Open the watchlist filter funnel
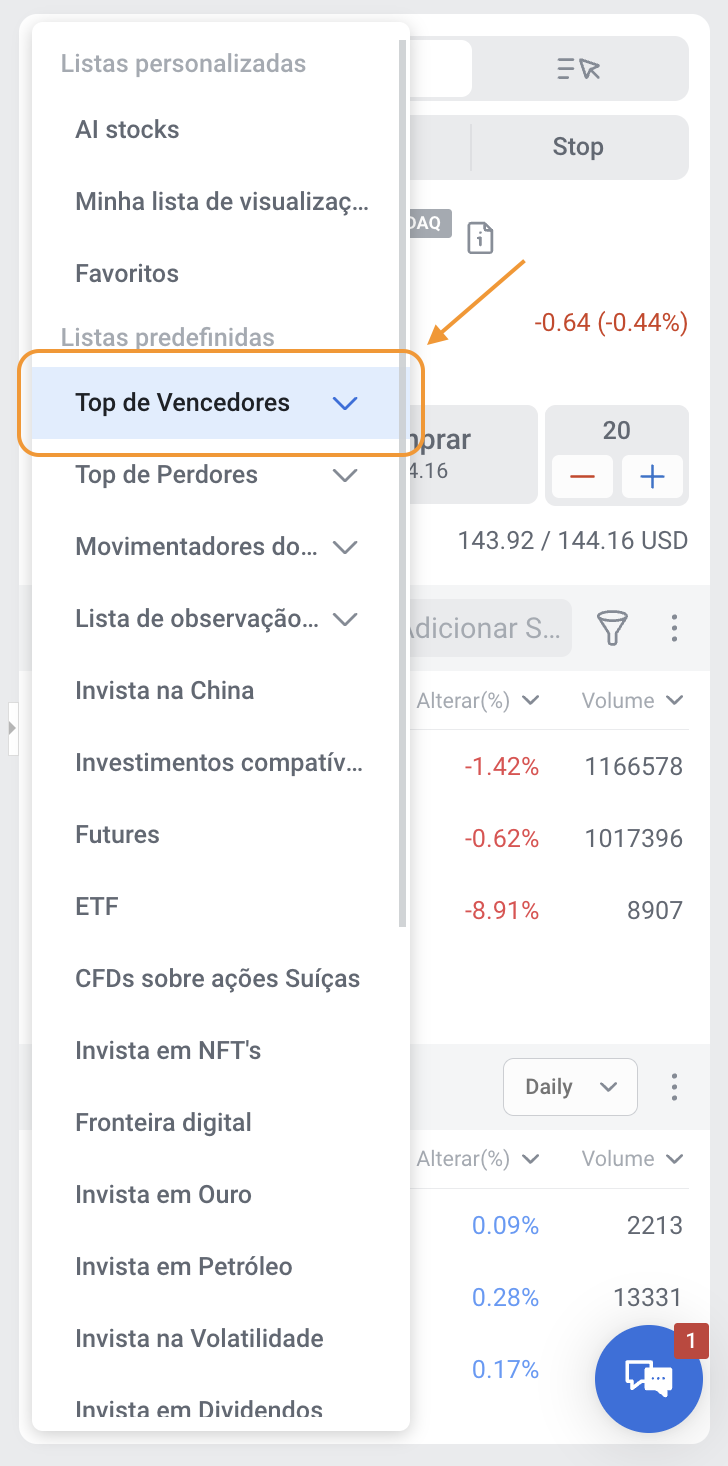 click(613, 628)
